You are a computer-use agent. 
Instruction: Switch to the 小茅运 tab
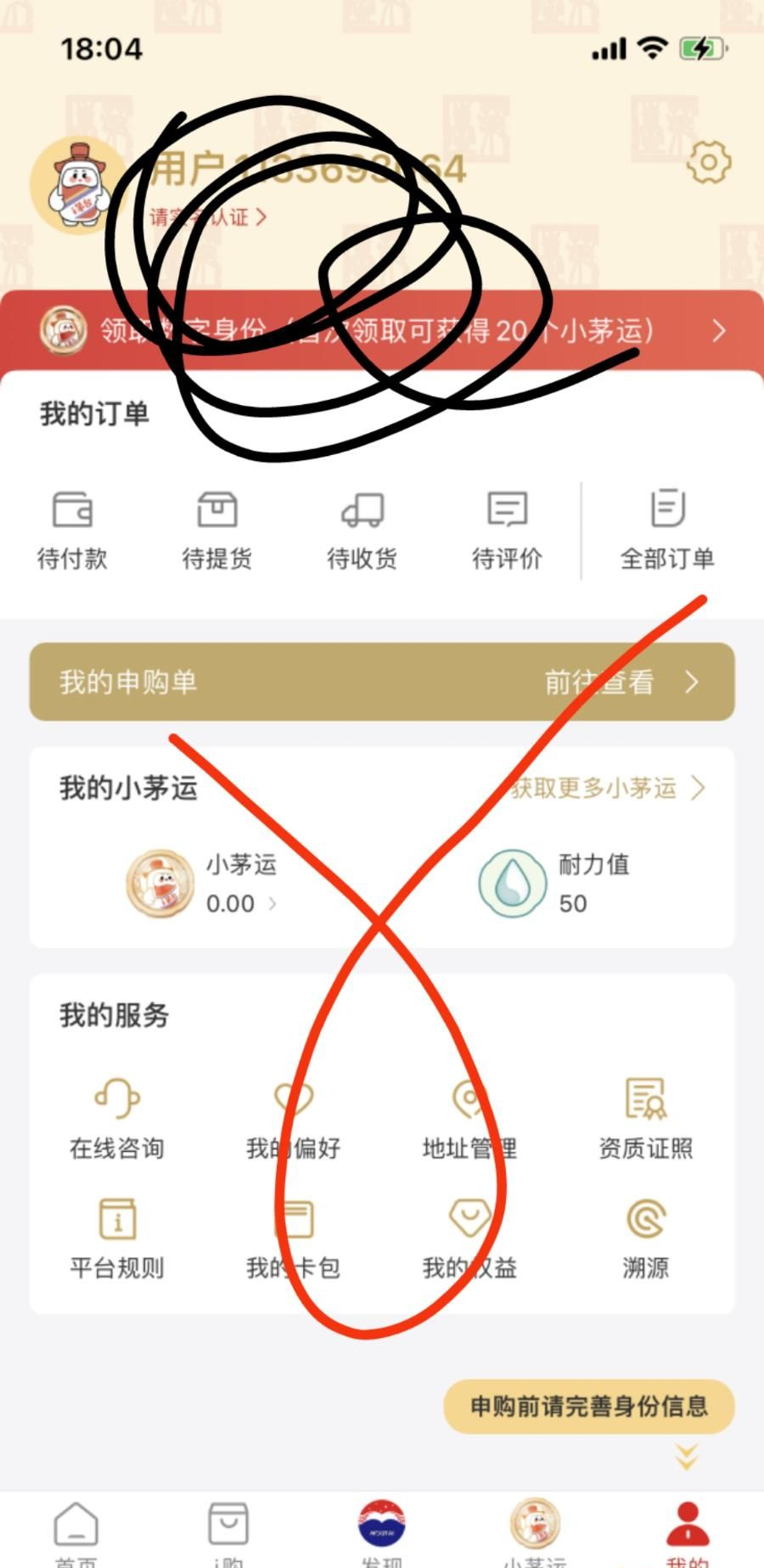point(535,1532)
